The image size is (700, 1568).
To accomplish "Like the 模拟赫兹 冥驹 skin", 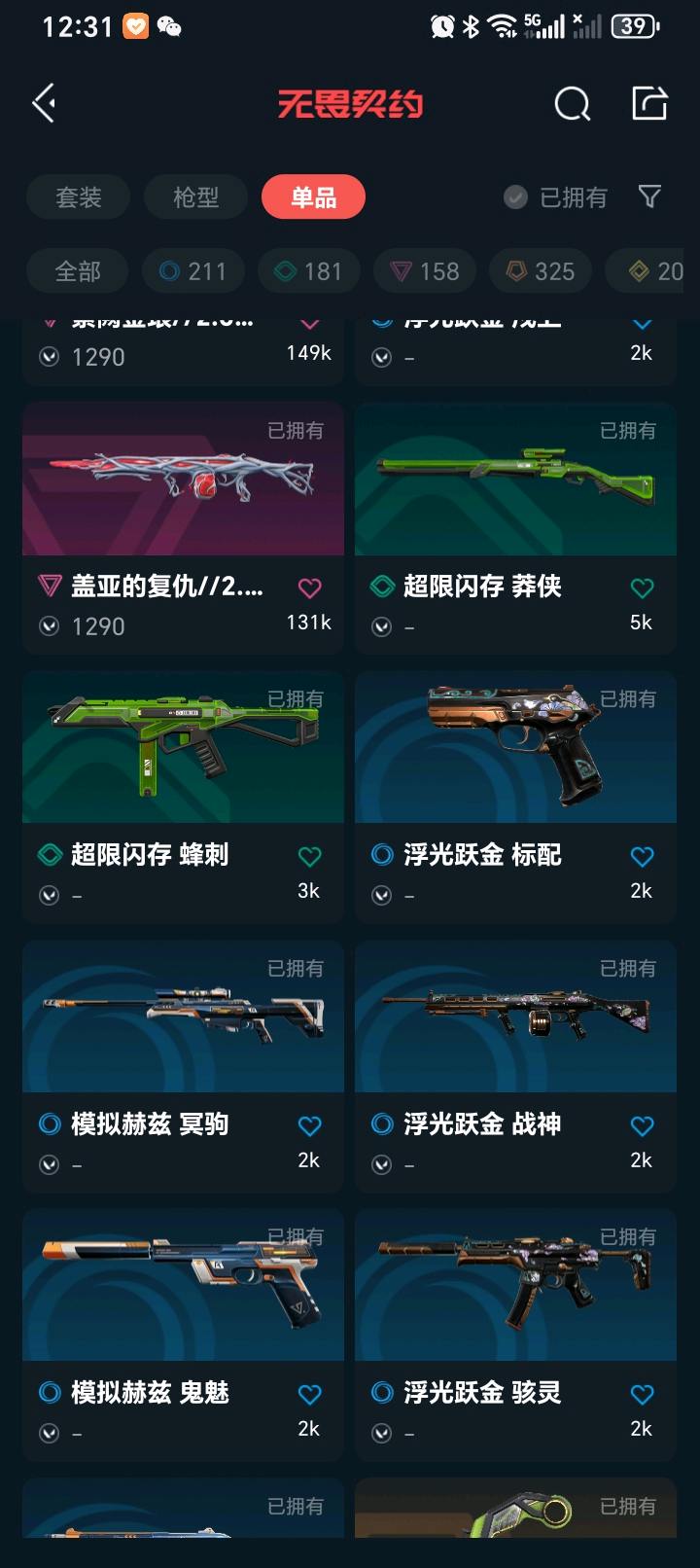I will click(309, 1126).
